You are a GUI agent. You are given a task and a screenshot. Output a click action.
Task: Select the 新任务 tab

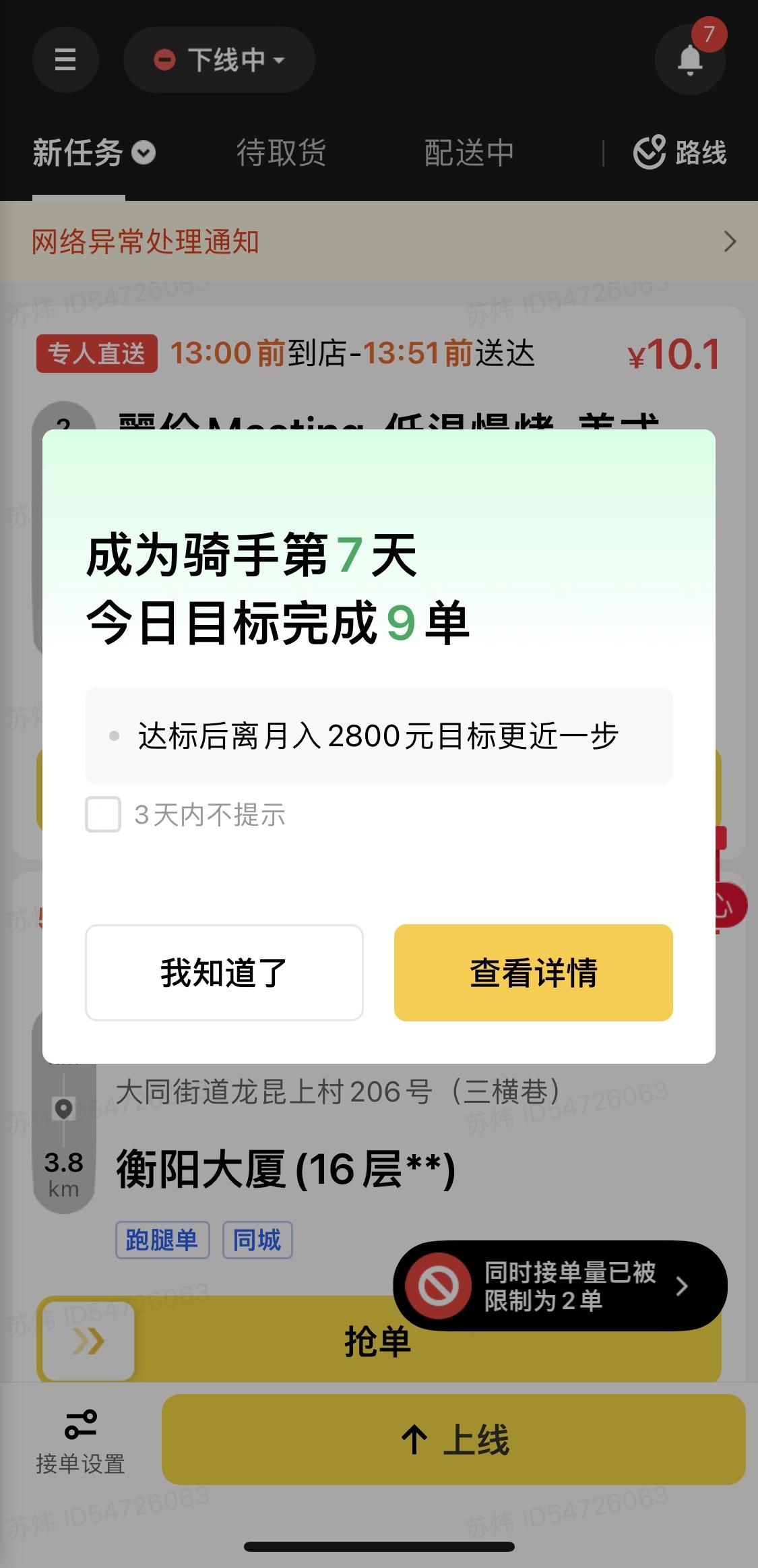(93, 152)
